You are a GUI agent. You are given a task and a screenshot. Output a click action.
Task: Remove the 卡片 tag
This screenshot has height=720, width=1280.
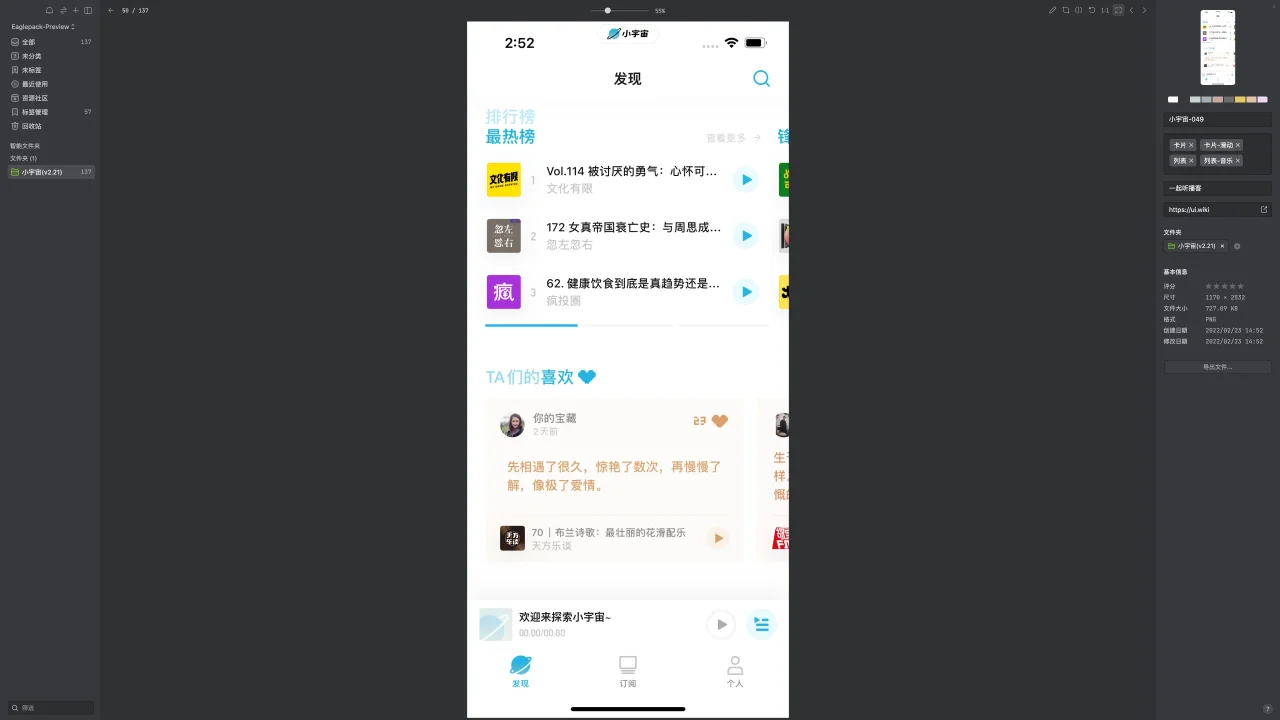click(1191, 145)
